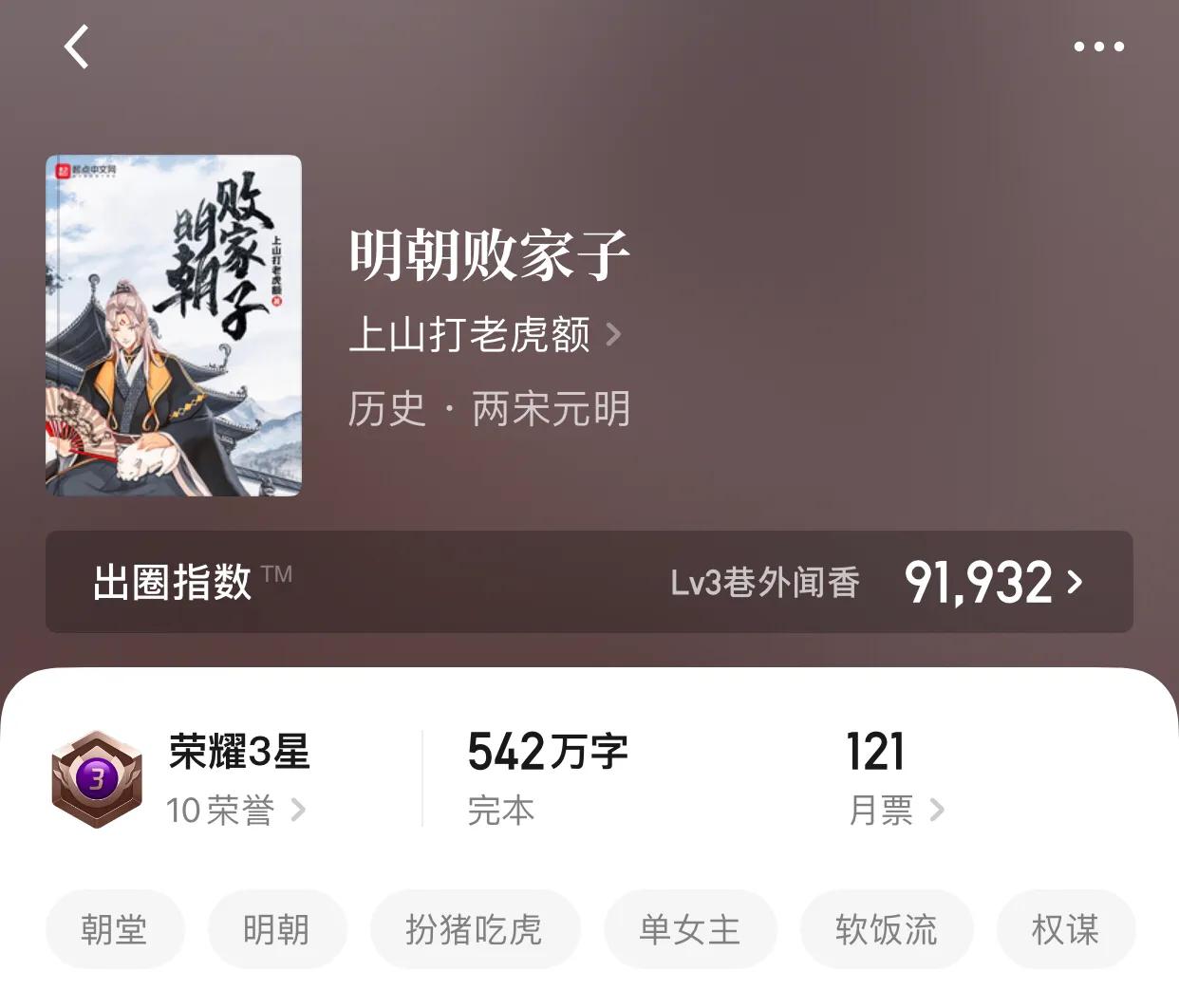This screenshot has width=1179, height=1008.
Task: Select the 明朝 tag
Action: coord(277,929)
